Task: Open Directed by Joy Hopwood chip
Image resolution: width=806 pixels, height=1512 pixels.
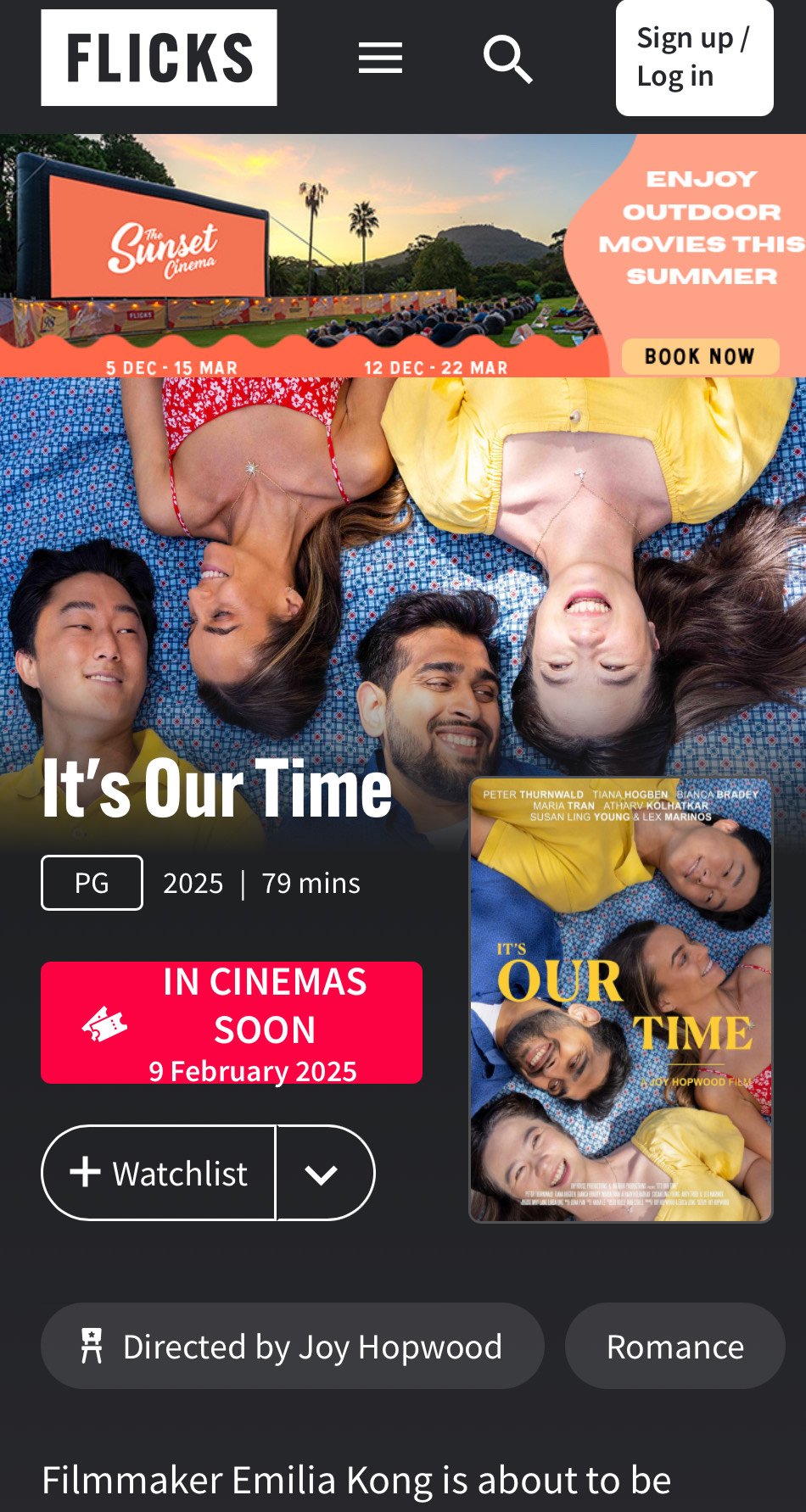Action: [x=292, y=1346]
